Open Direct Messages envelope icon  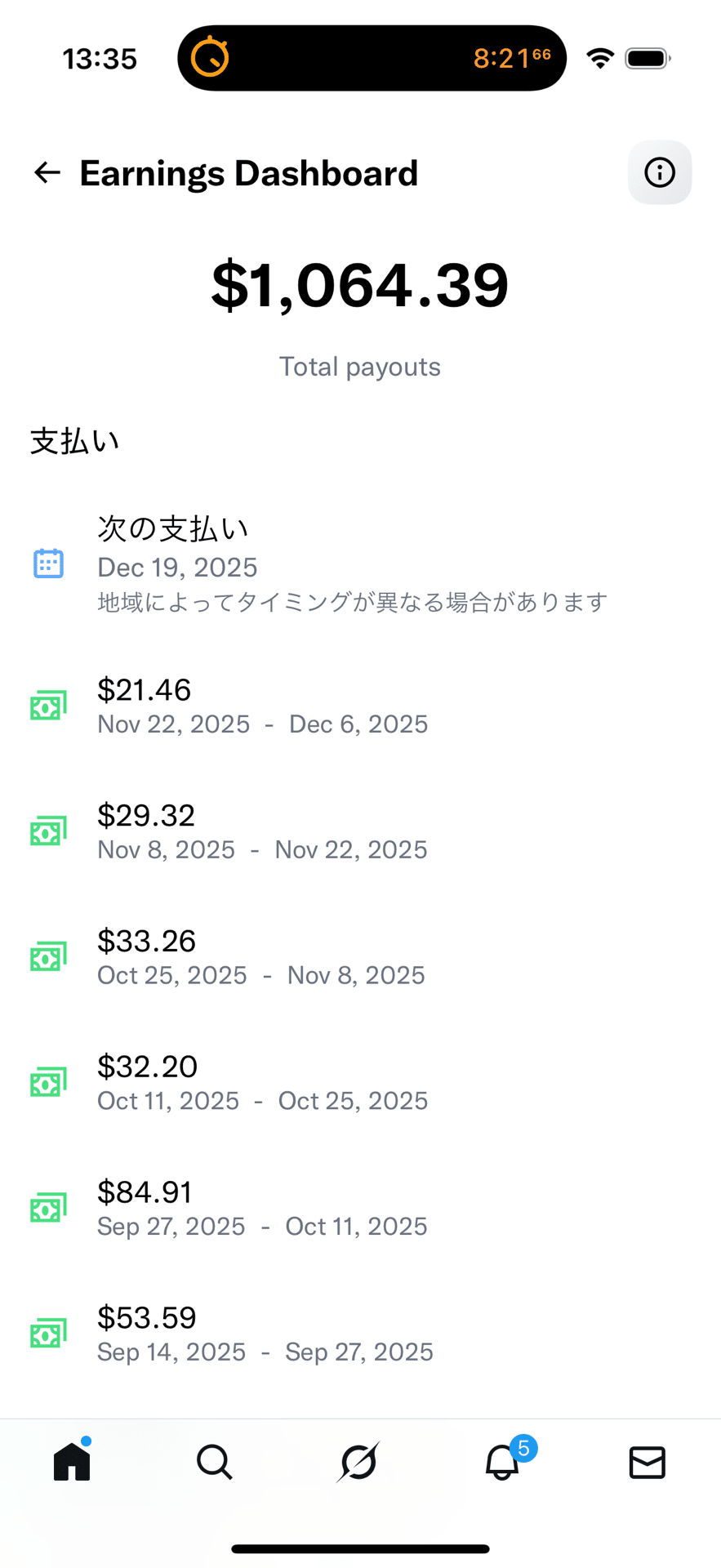[647, 1462]
